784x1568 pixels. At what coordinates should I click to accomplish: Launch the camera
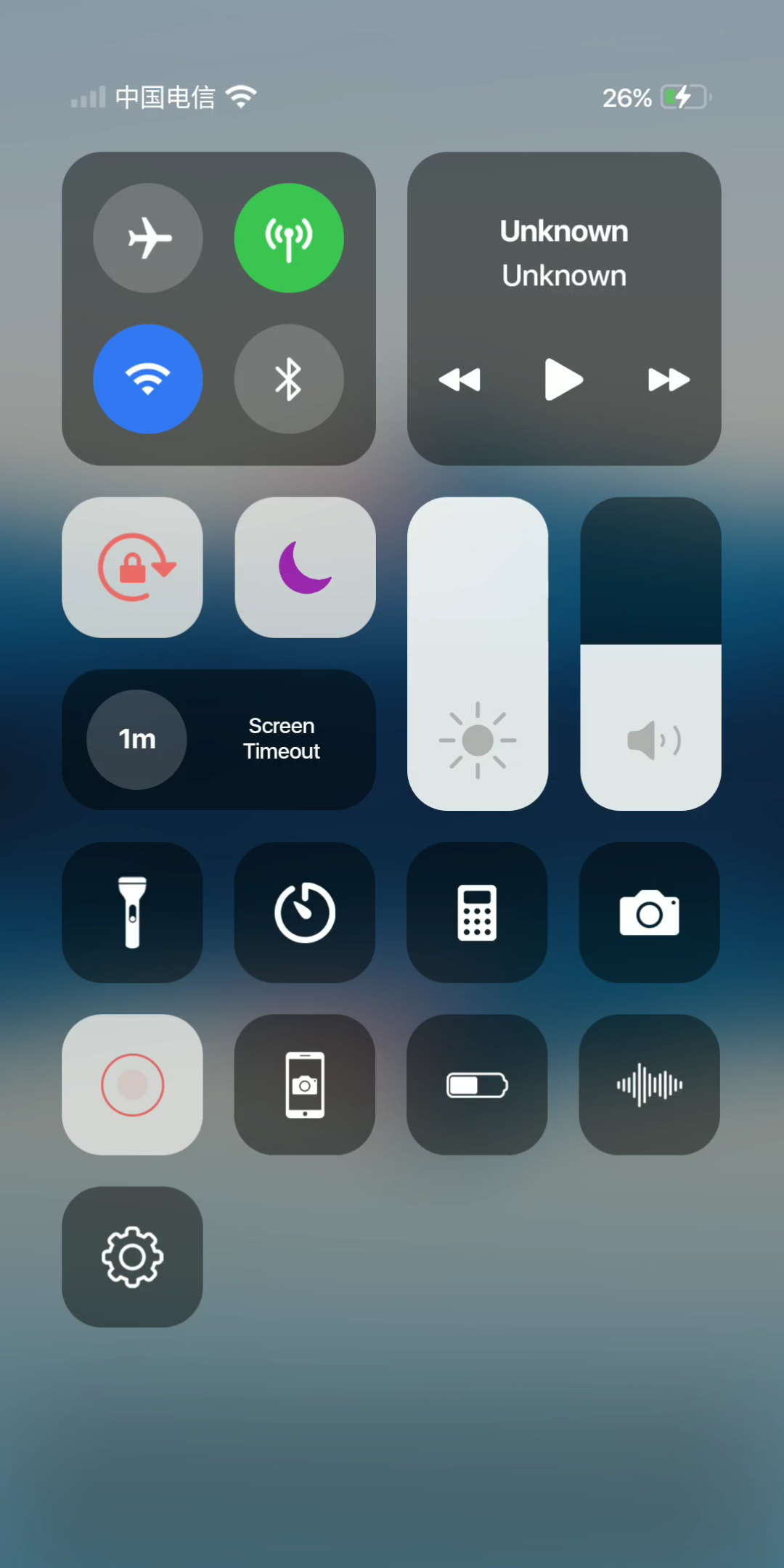coord(649,912)
